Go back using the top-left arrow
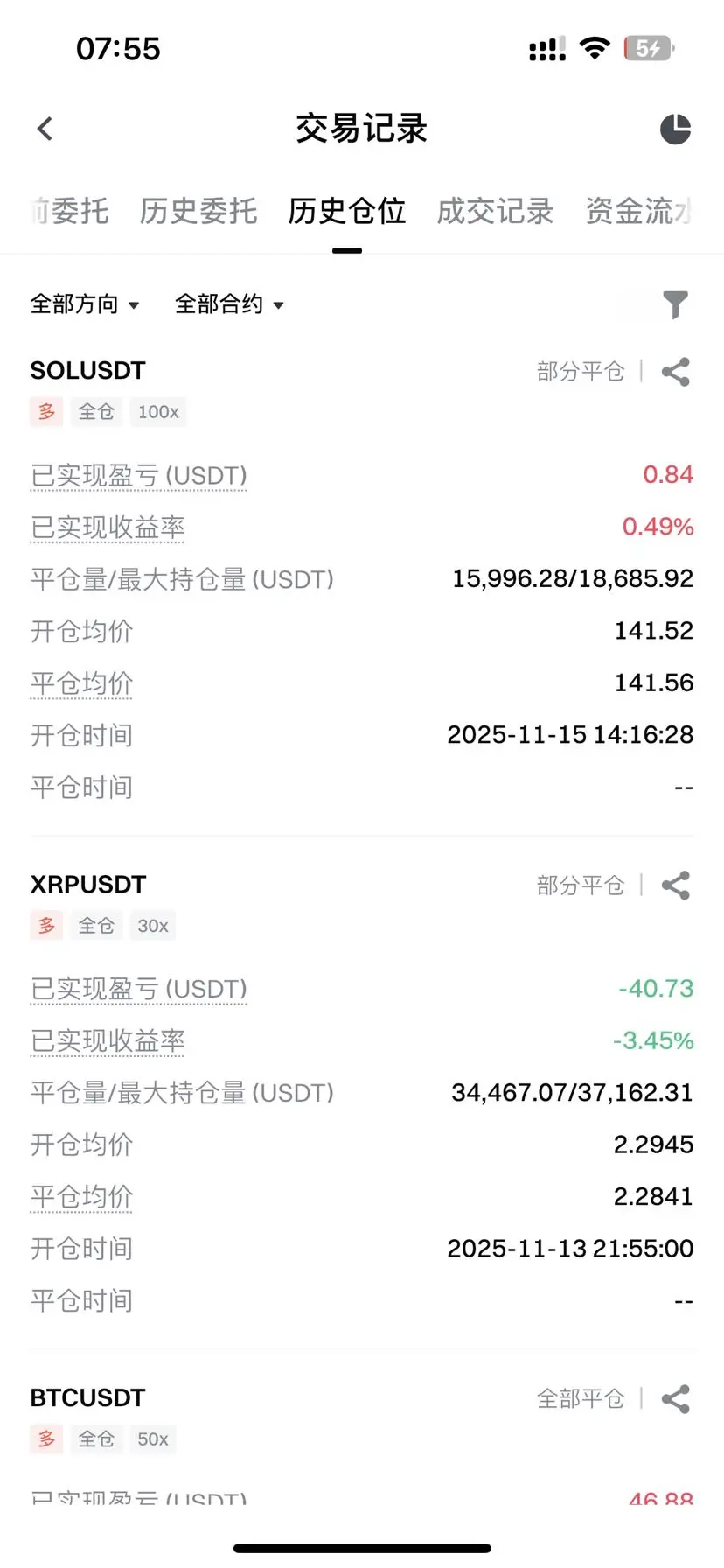This screenshot has width=724, height=1568. point(45,129)
